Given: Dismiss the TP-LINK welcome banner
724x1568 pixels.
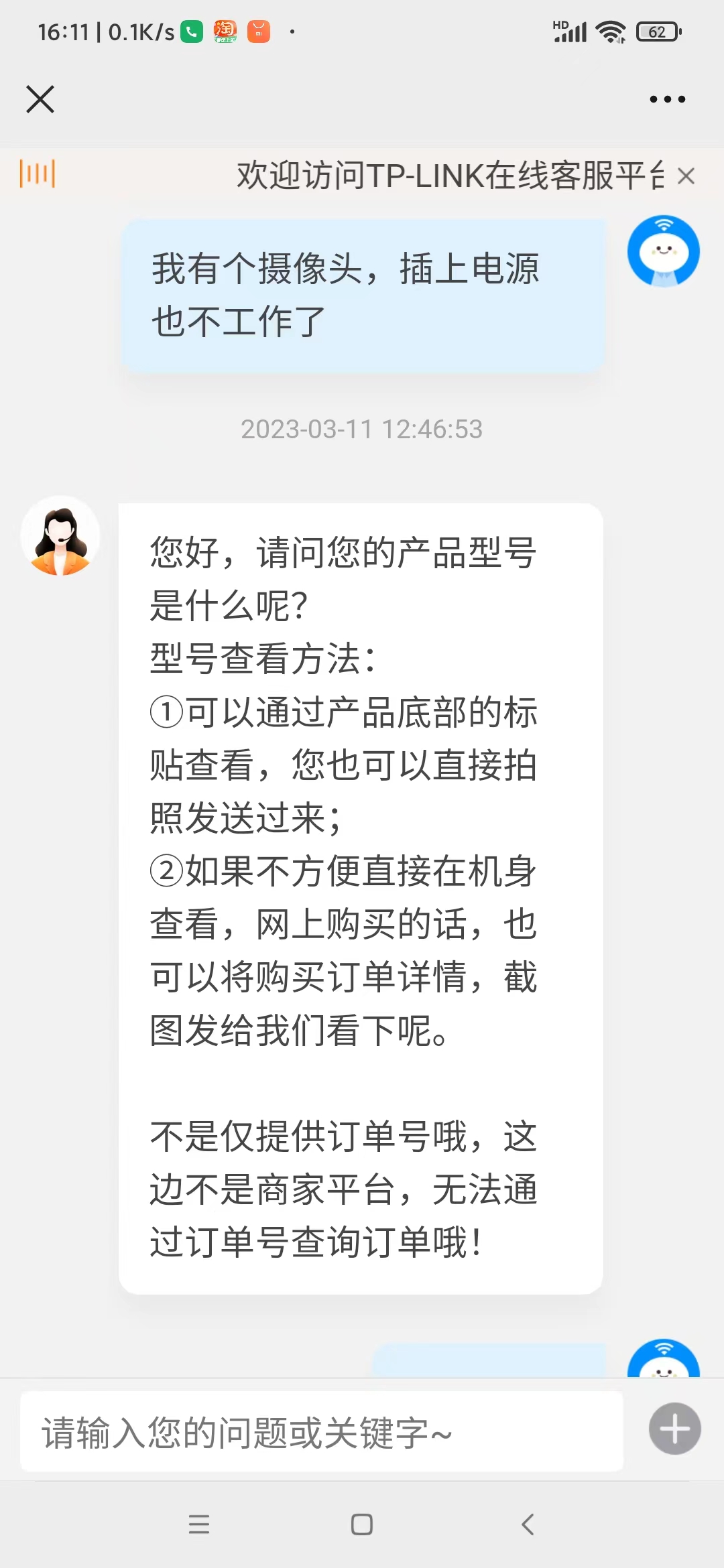Looking at the screenshot, I should tap(685, 176).
